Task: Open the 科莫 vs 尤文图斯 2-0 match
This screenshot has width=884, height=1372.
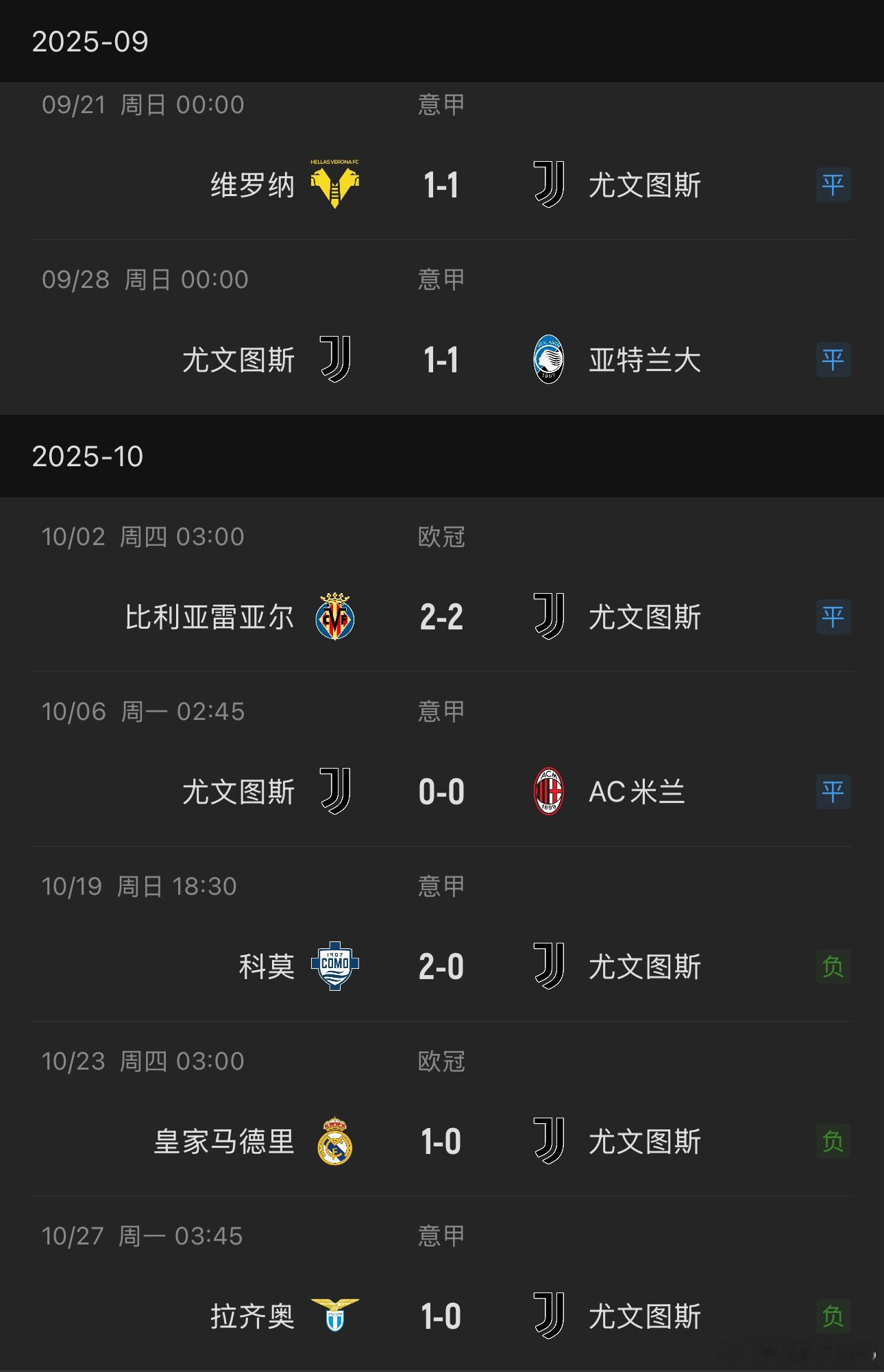Action: (x=442, y=934)
